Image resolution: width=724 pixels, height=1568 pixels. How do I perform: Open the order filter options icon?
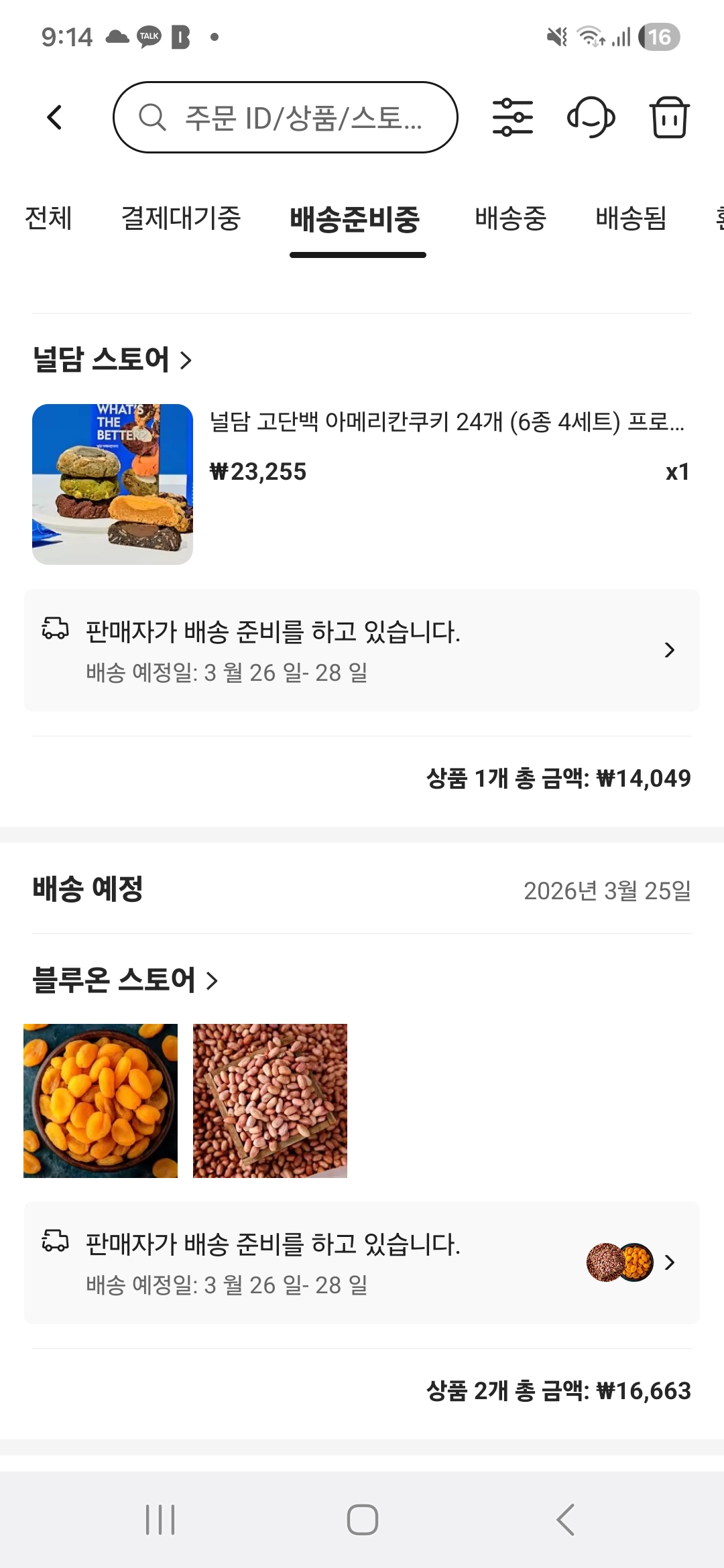point(513,117)
